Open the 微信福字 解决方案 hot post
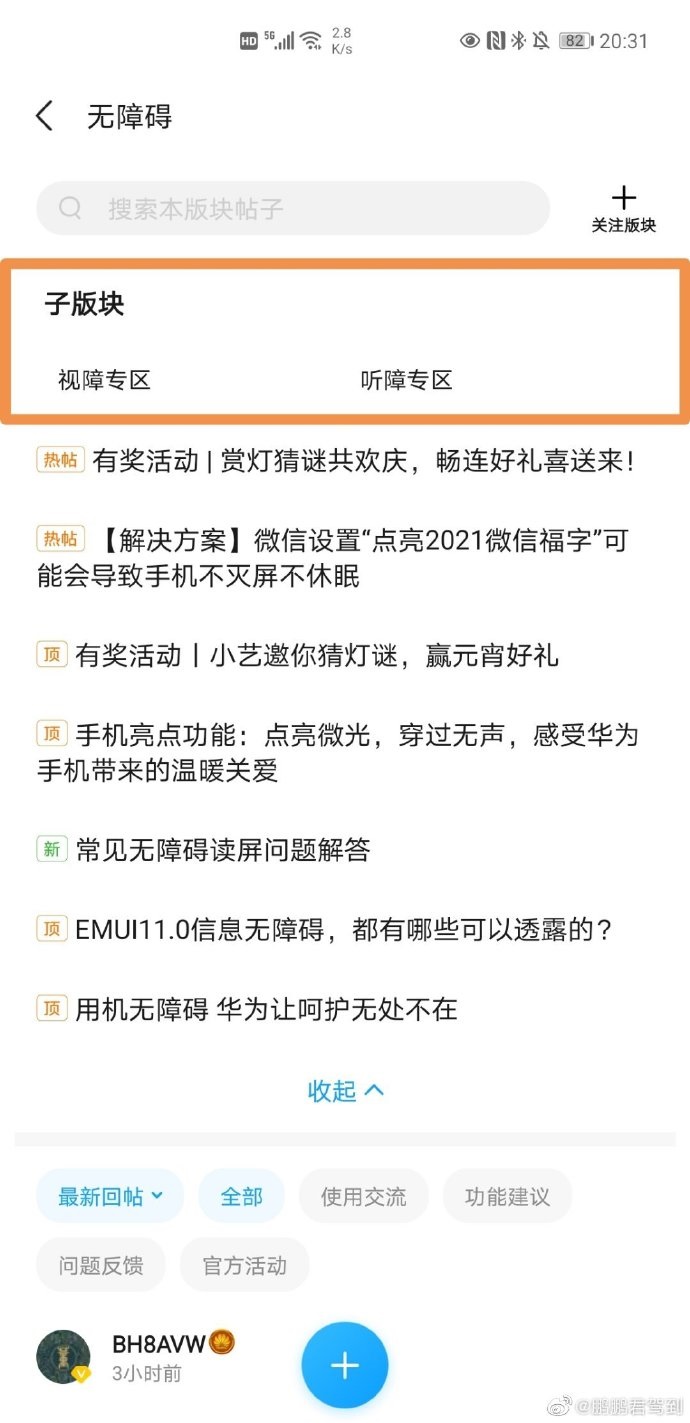690x1423 pixels. 334,558
